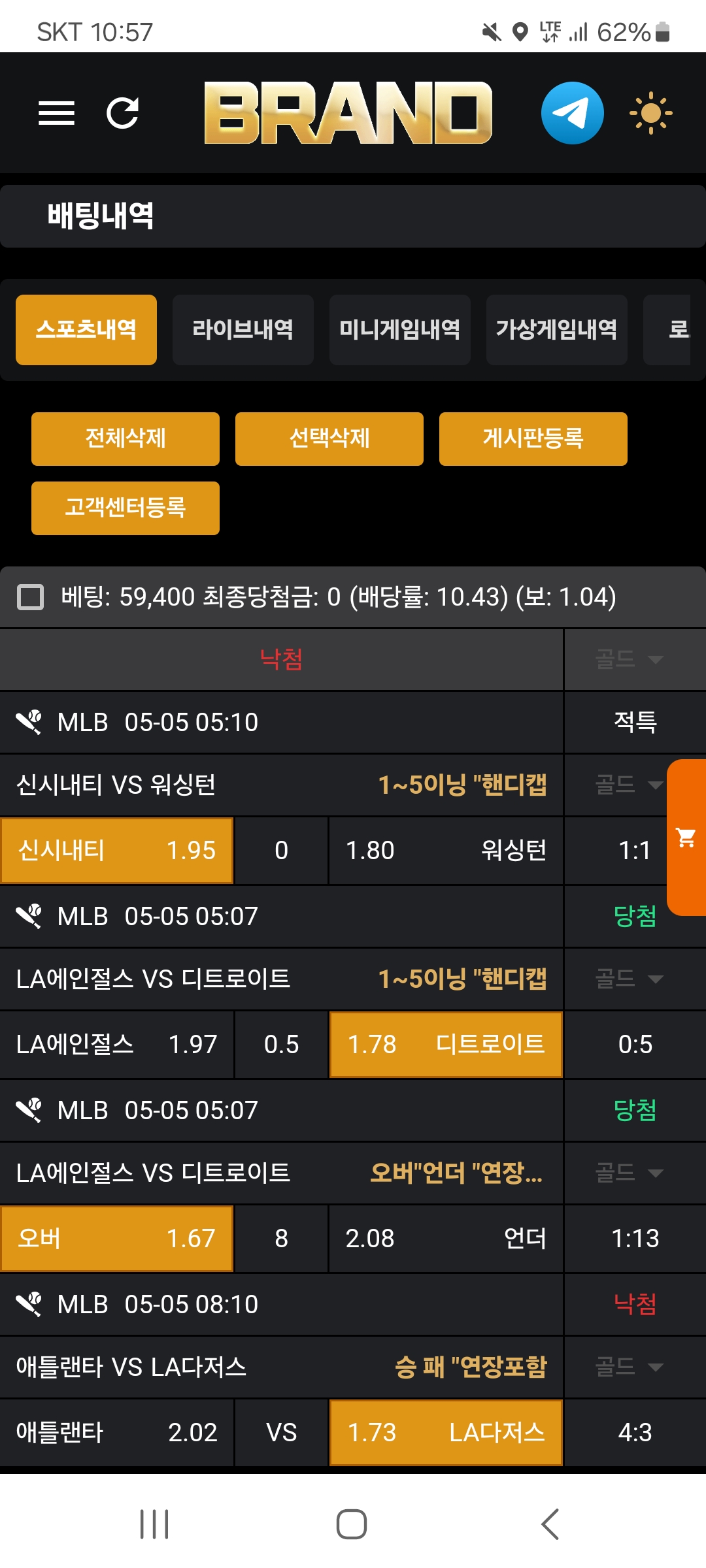Go back with the system back button
Screen dimensions: 706x1568
tap(550, 1524)
